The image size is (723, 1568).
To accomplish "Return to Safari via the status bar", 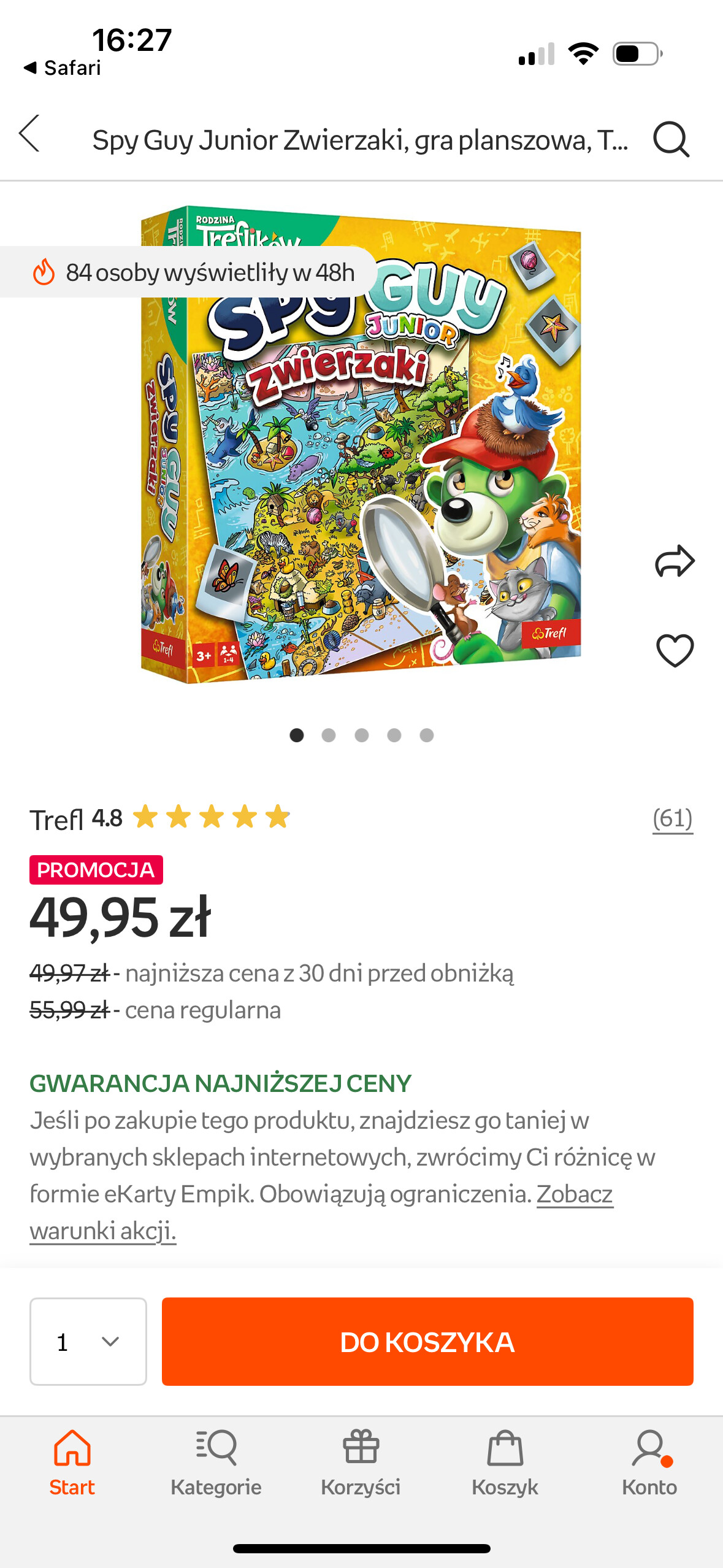I will click(63, 67).
